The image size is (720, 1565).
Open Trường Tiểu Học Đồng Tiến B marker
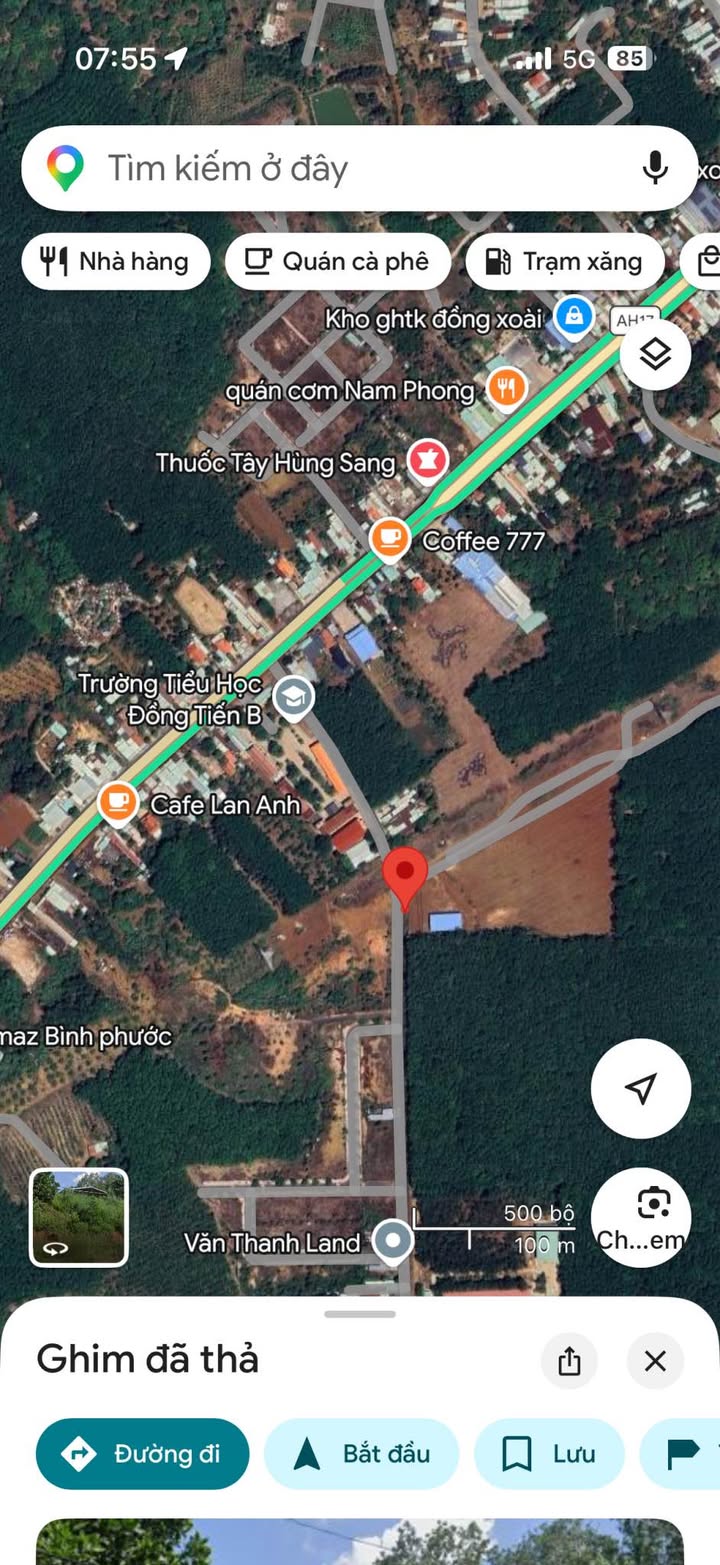[294, 698]
